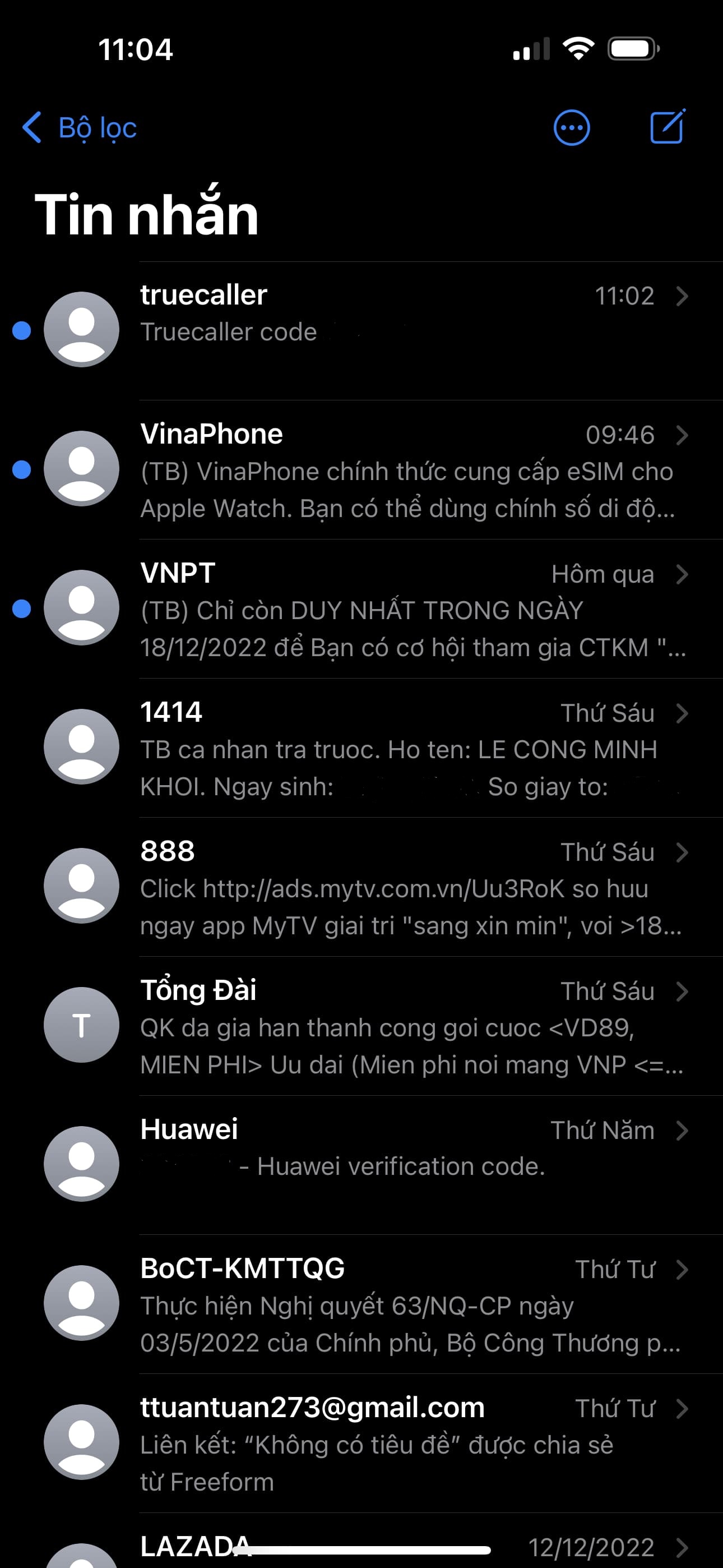This screenshot has height=1568, width=723.
Task: Compose a new message
Action: tap(668, 127)
